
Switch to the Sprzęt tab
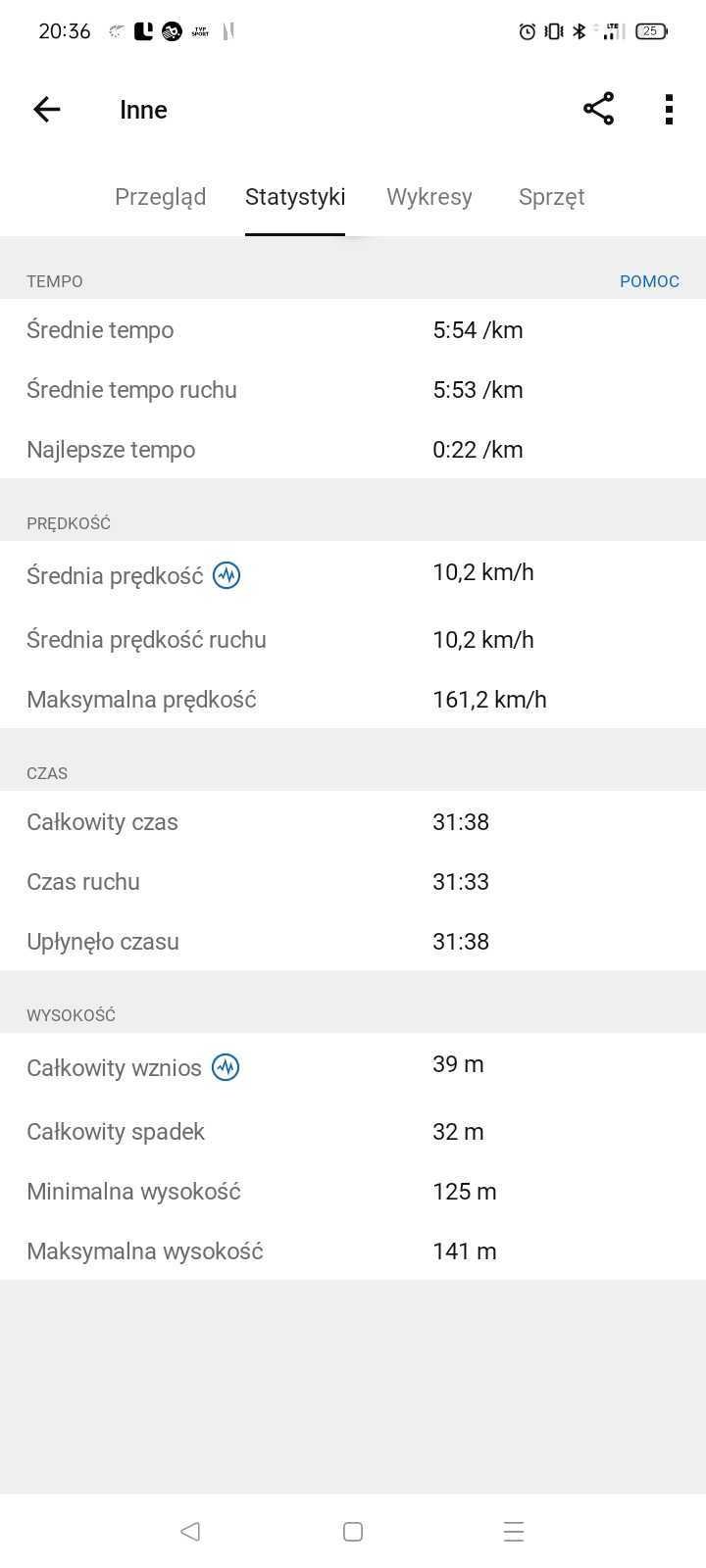point(551,197)
